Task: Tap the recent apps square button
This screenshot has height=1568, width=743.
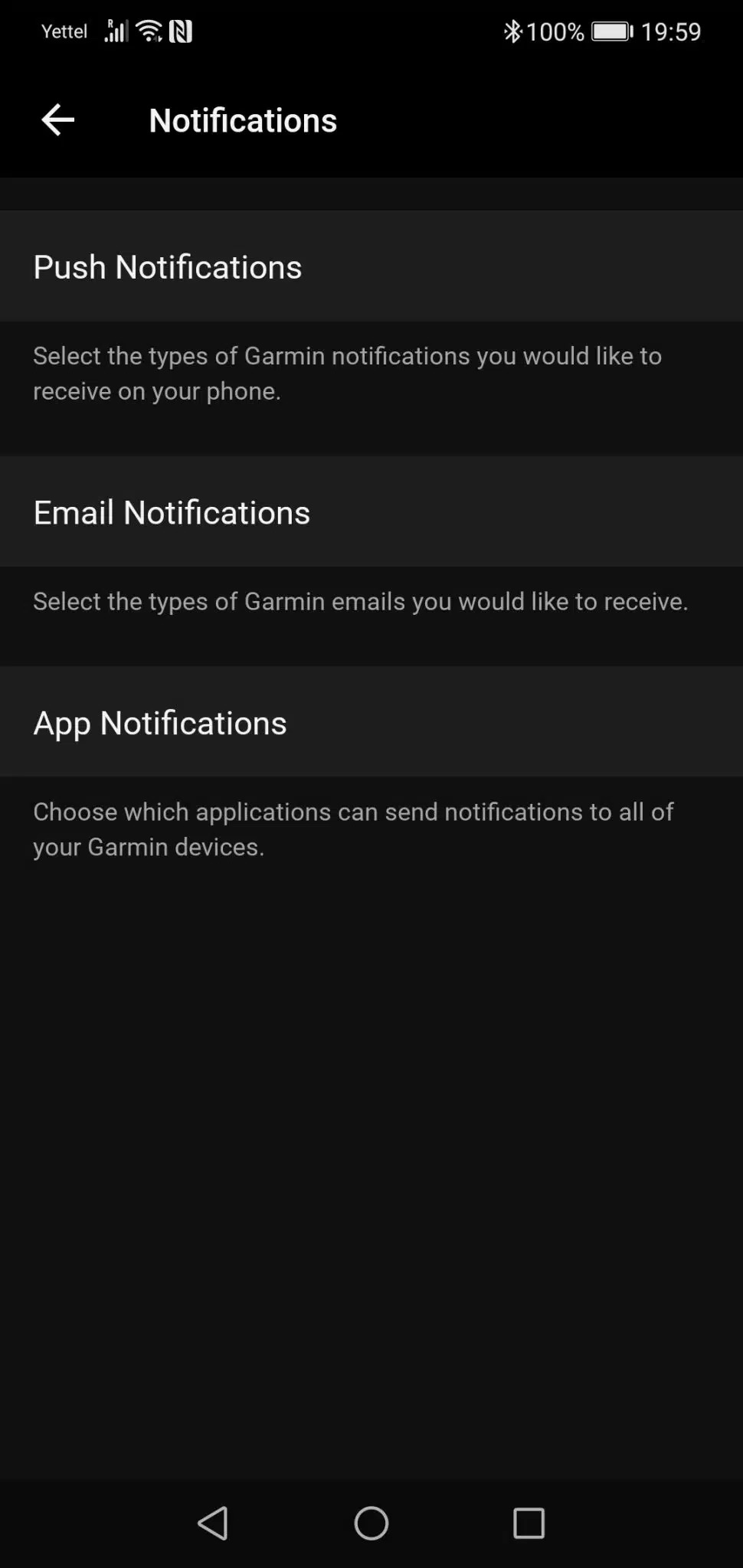Action: click(529, 1524)
